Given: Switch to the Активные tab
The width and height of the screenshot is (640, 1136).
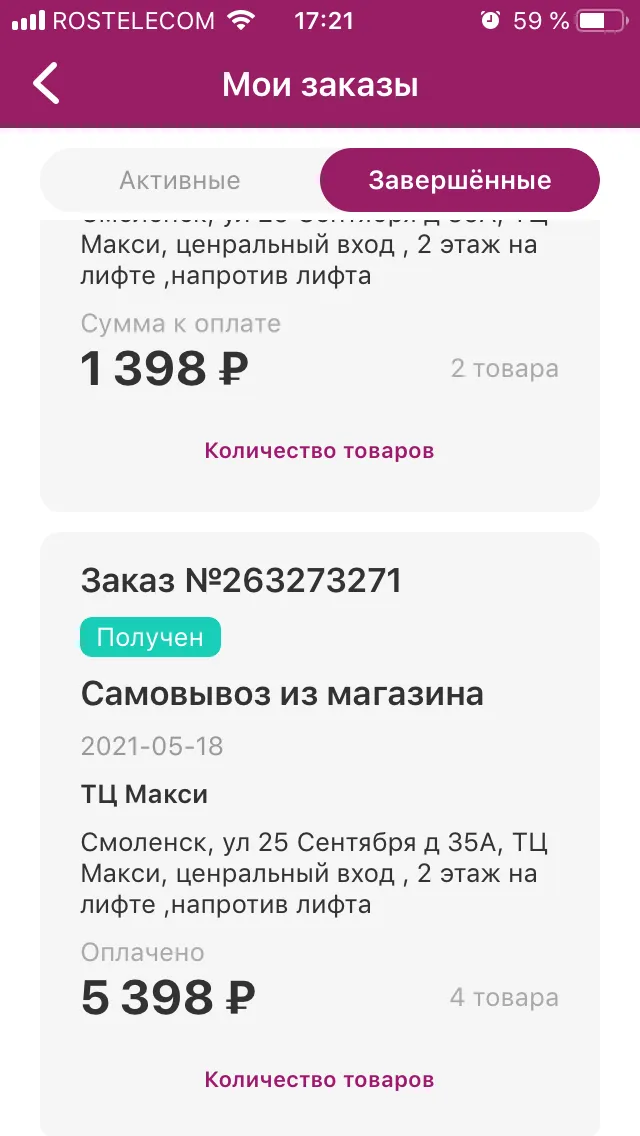Looking at the screenshot, I should coord(180,180).
